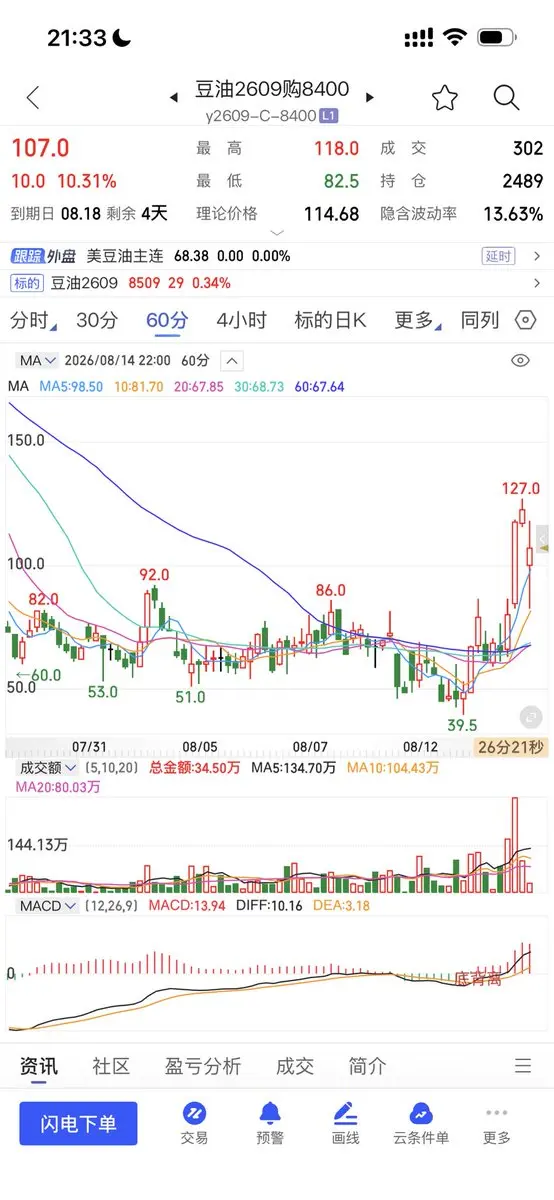
Task: Open the 画线 drawing tool
Action: [345, 1124]
